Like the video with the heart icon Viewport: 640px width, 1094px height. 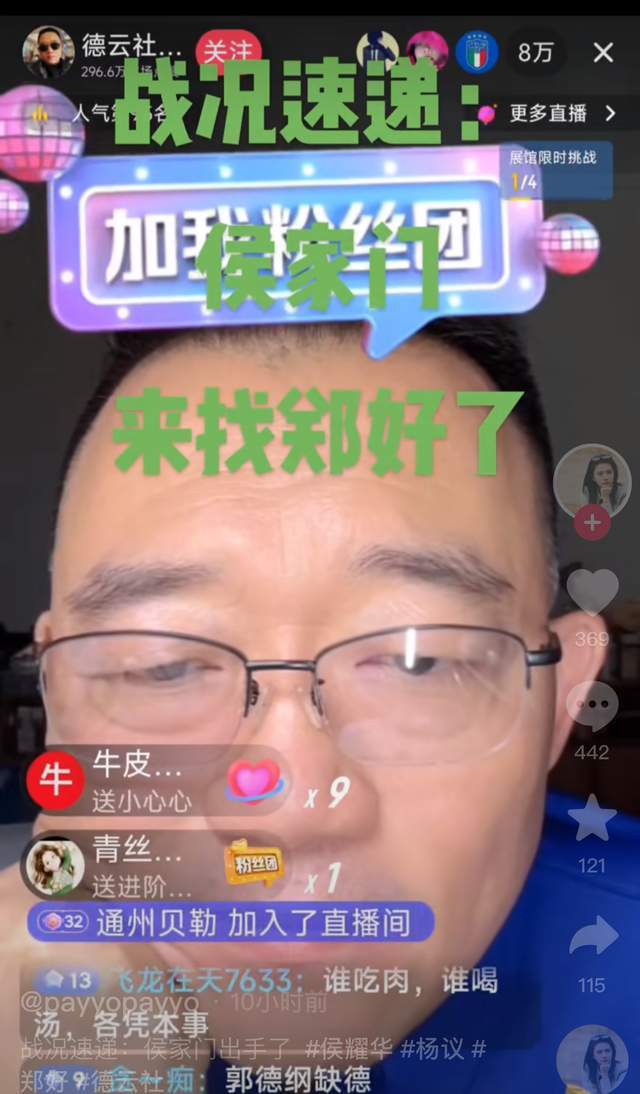click(592, 592)
